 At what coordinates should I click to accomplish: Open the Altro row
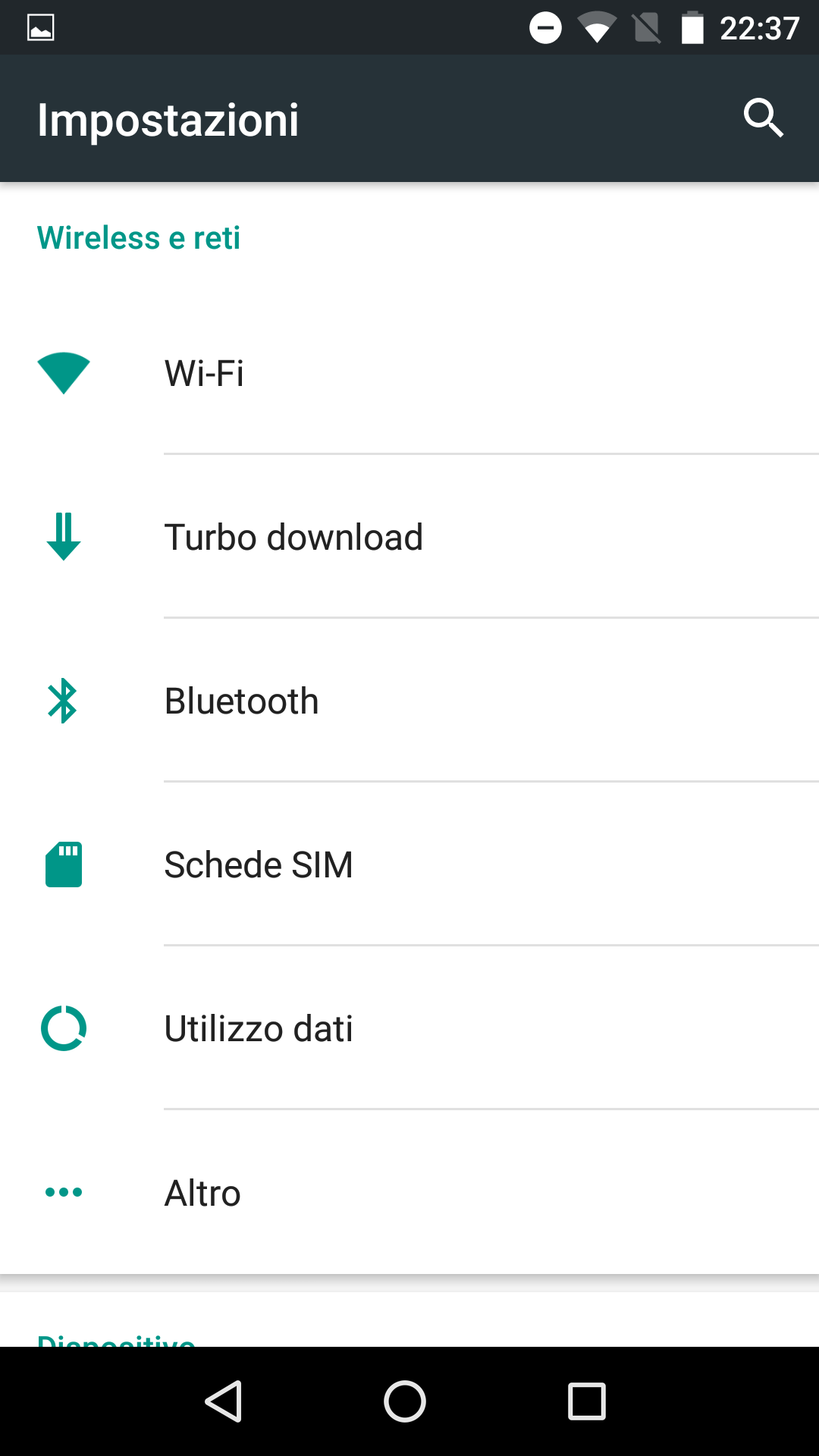coord(409,1192)
